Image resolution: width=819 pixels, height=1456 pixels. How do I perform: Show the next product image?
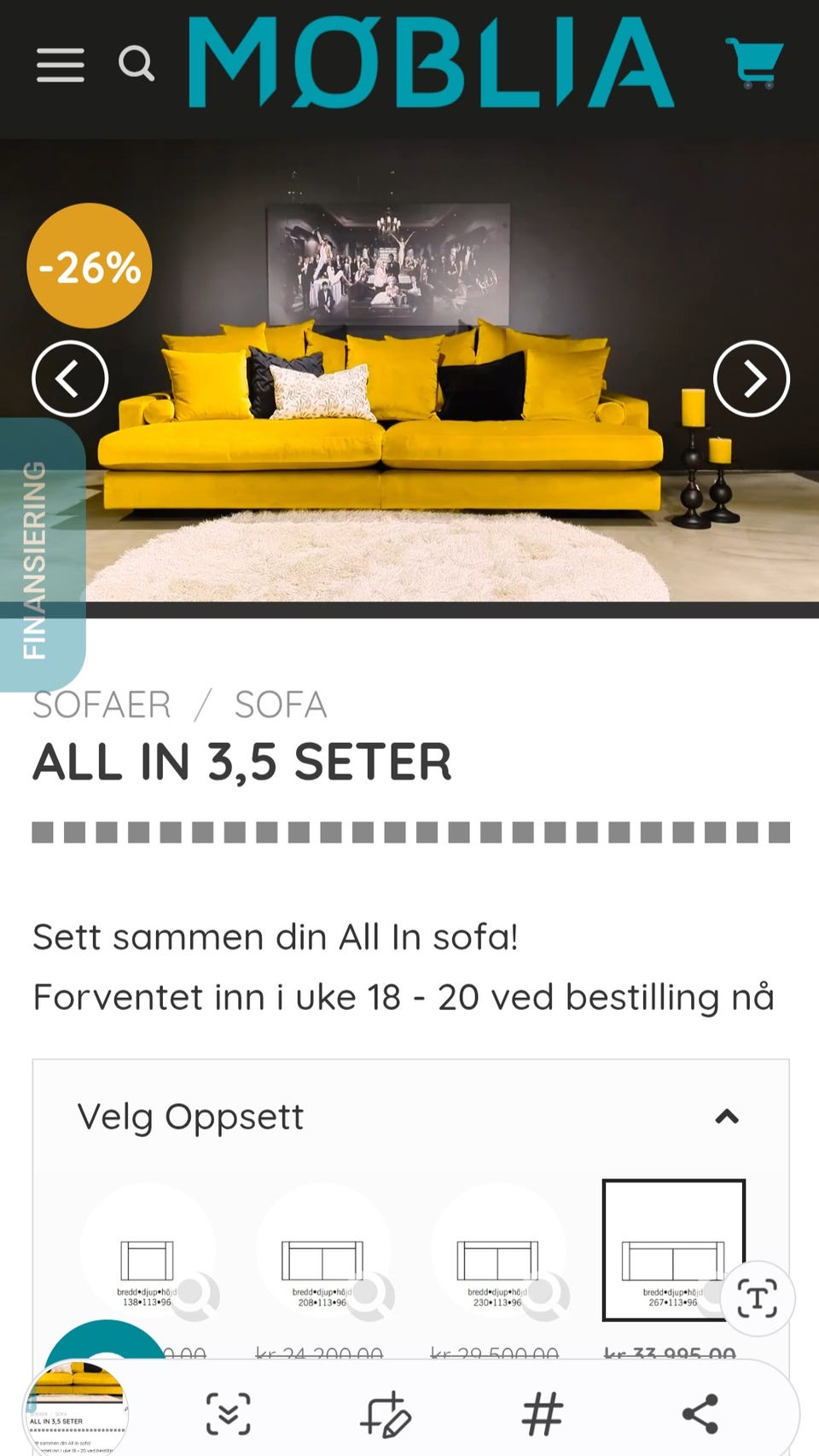[752, 378]
